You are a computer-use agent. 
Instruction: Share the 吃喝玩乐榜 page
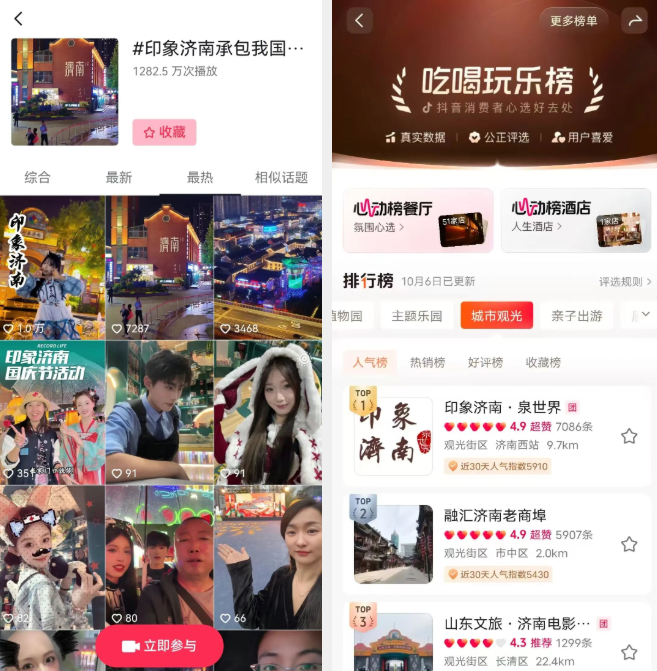634,20
